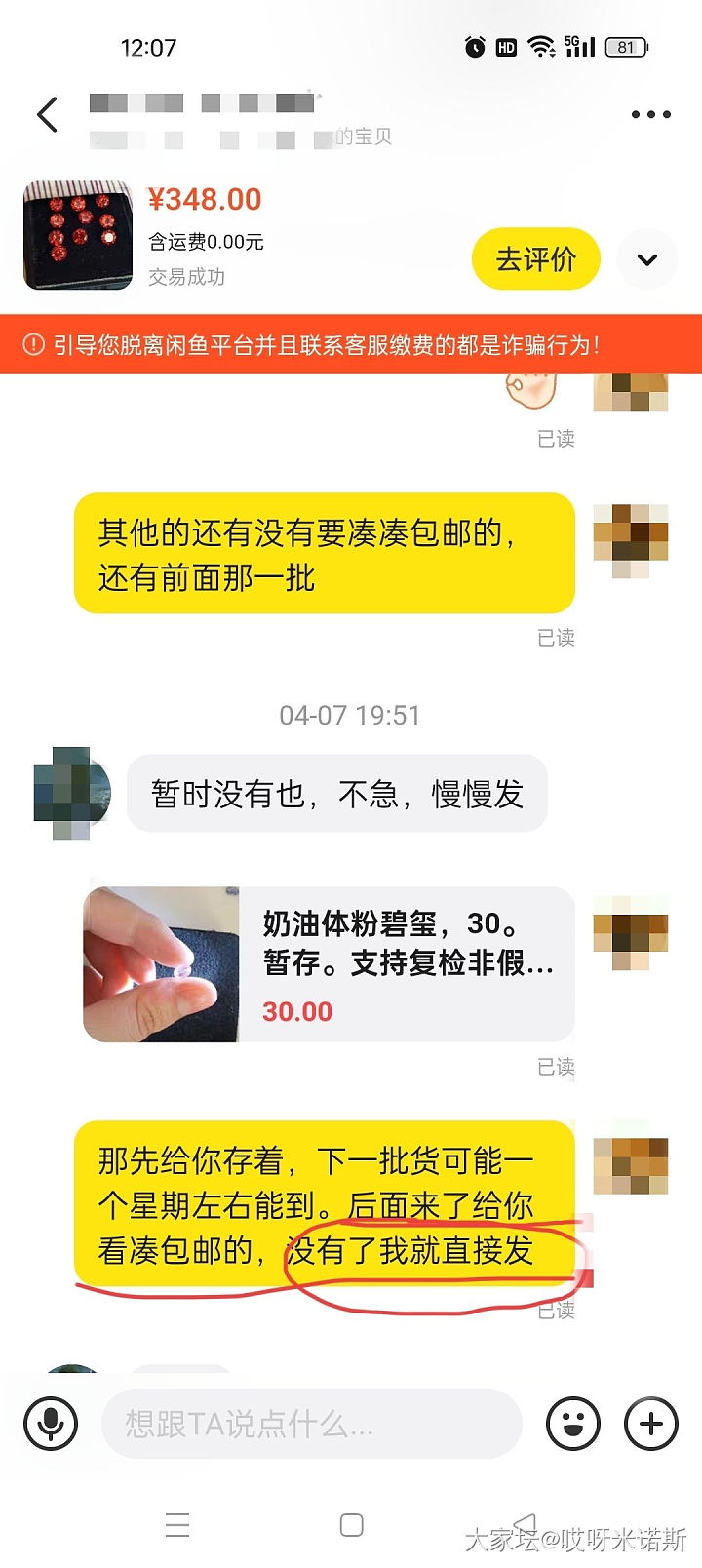The height and width of the screenshot is (1568, 702).
Task: Open the emoji picker
Action: 573,1425
